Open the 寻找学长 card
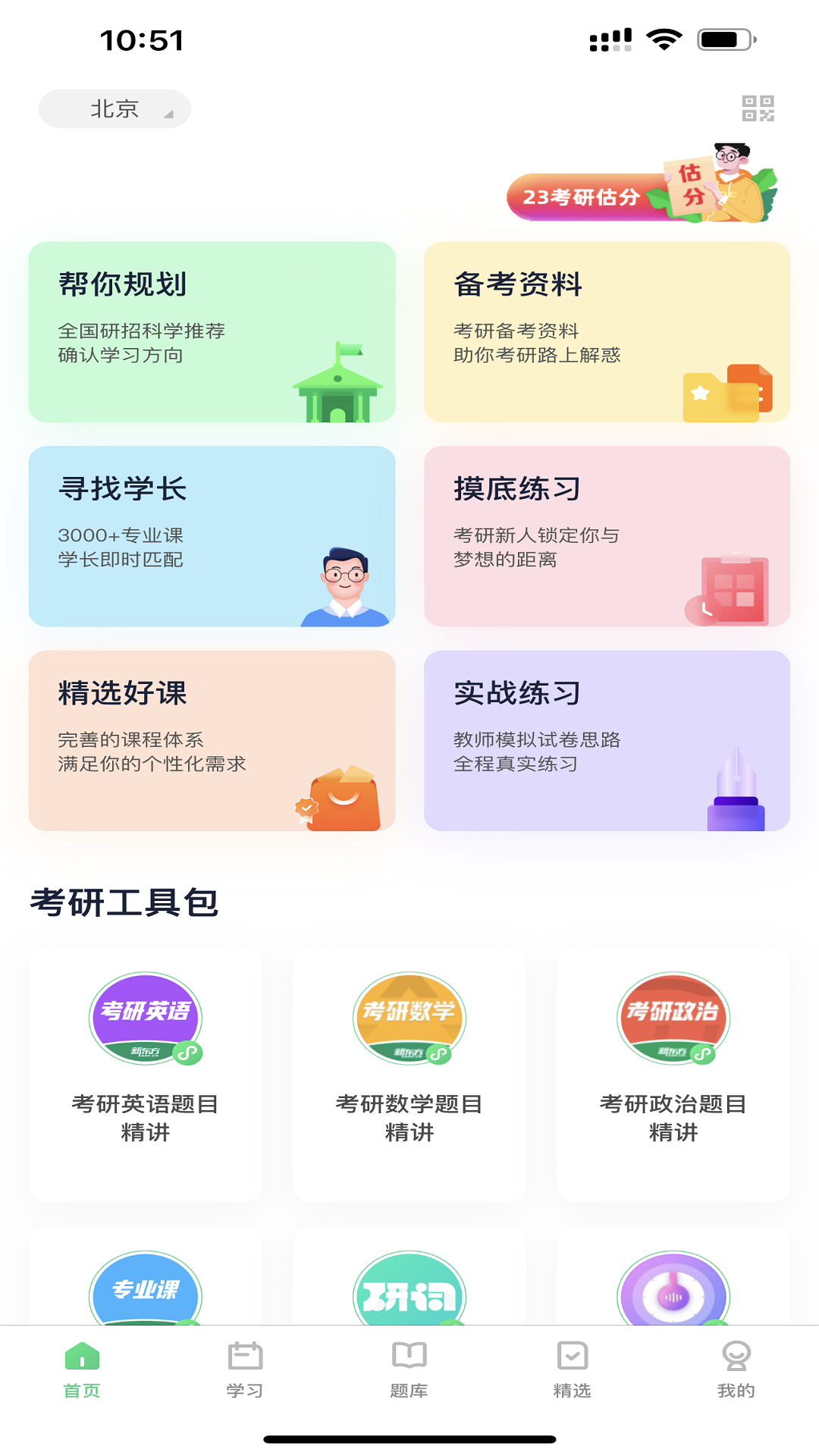Image resolution: width=819 pixels, height=1456 pixels. coord(212,536)
